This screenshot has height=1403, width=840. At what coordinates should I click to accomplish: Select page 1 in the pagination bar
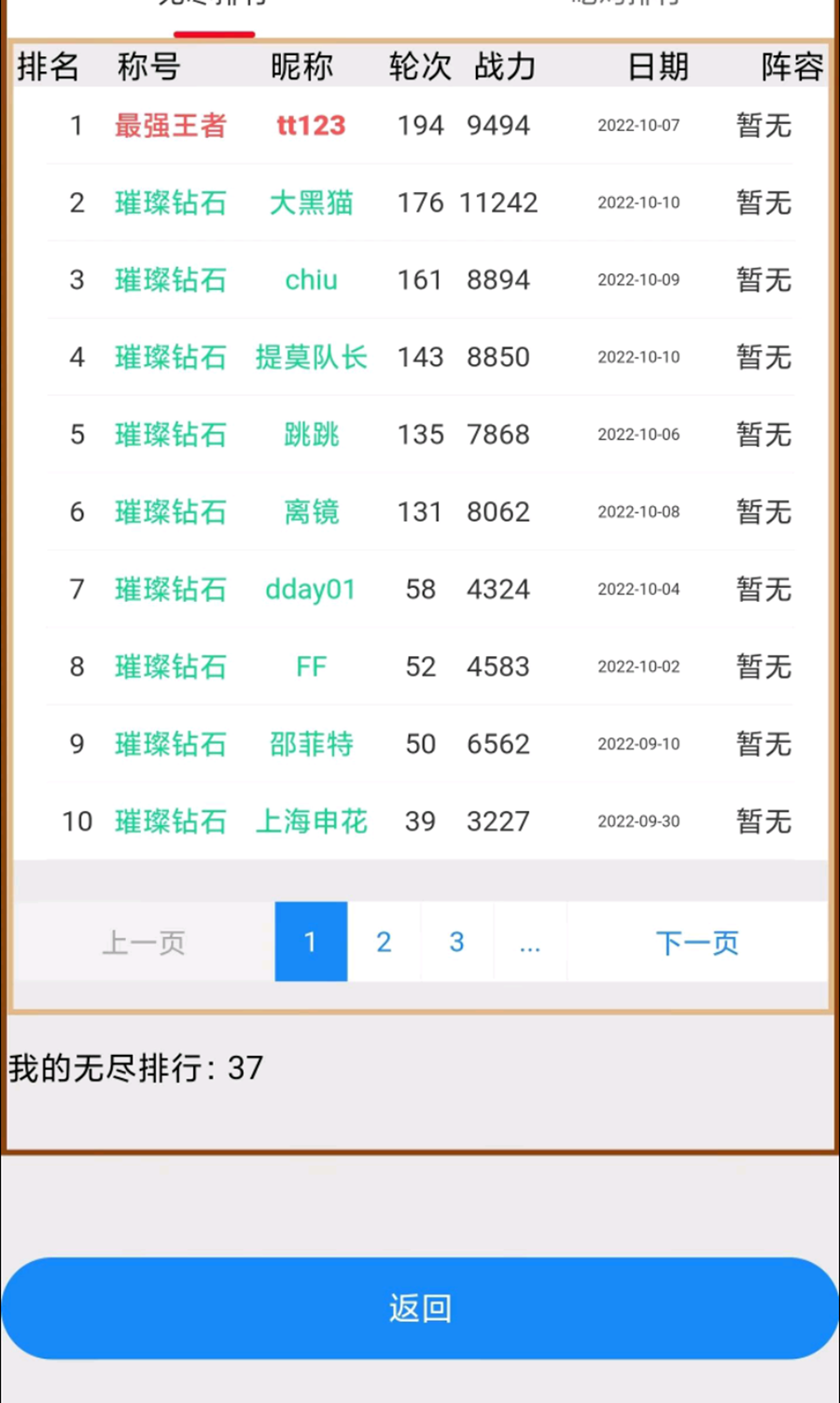pyautogui.click(x=311, y=942)
